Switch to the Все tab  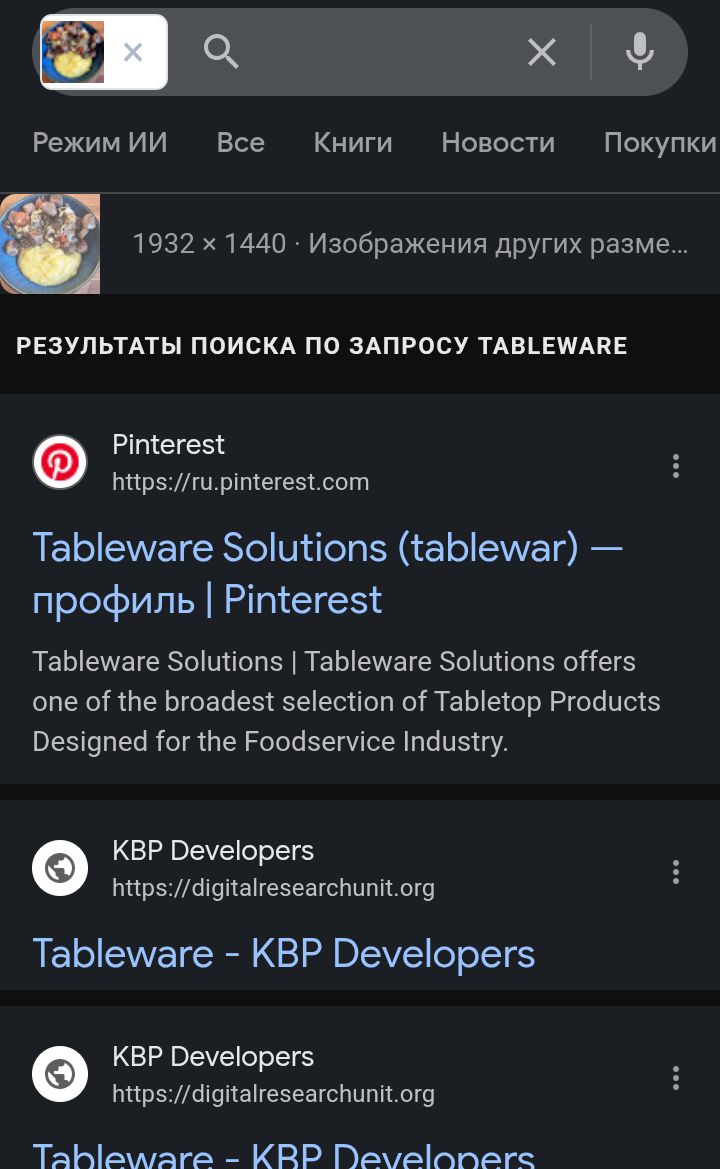click(240, 142)
